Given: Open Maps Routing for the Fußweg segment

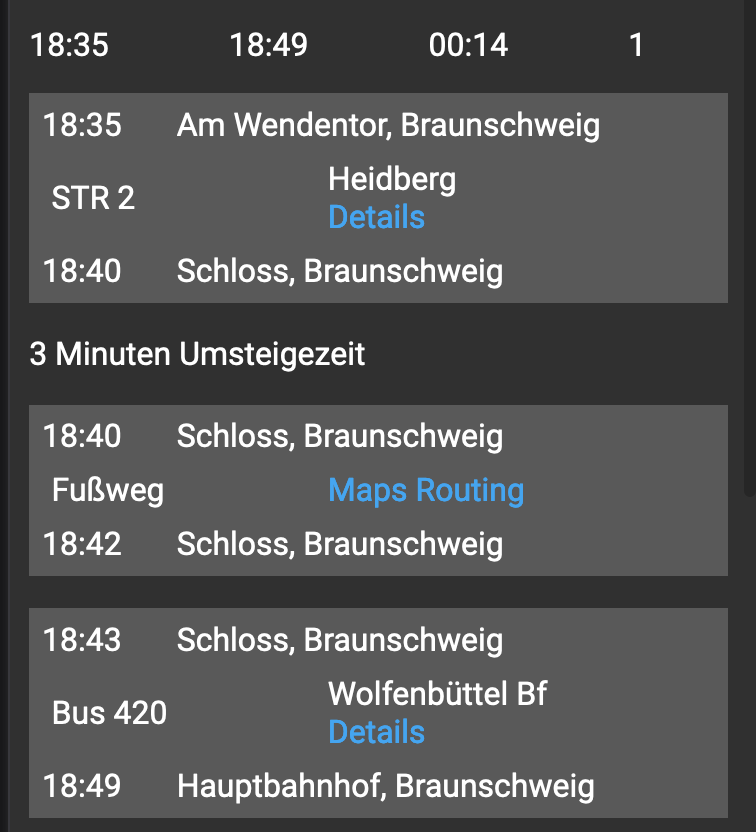Looking at the screenshot, I should pyautogui.click(x=426, y=490).
